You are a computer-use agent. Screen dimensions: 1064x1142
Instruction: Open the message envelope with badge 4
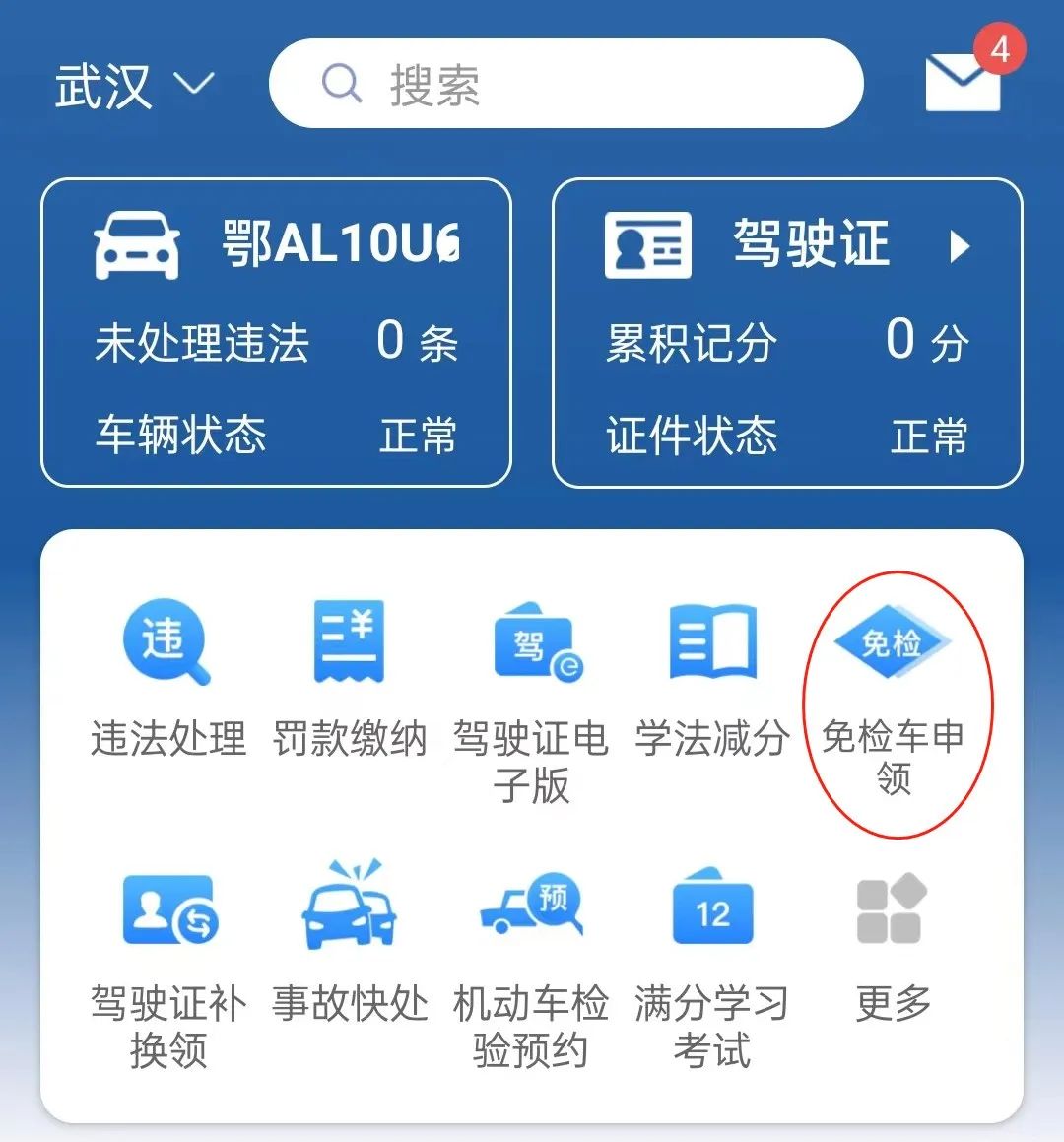pos(964,82)
